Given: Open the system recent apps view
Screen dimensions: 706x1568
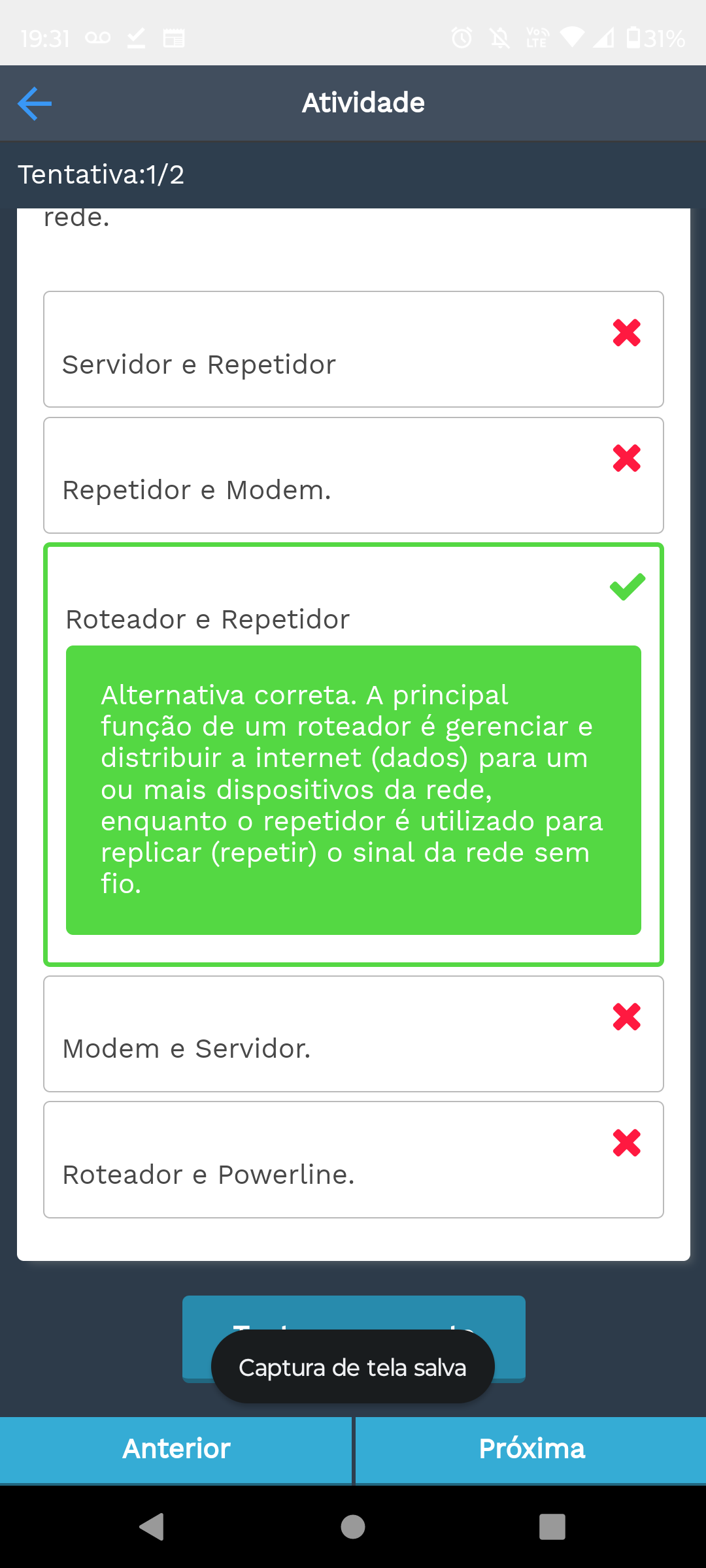Looking at the screenshot, I should point(552,1527).
